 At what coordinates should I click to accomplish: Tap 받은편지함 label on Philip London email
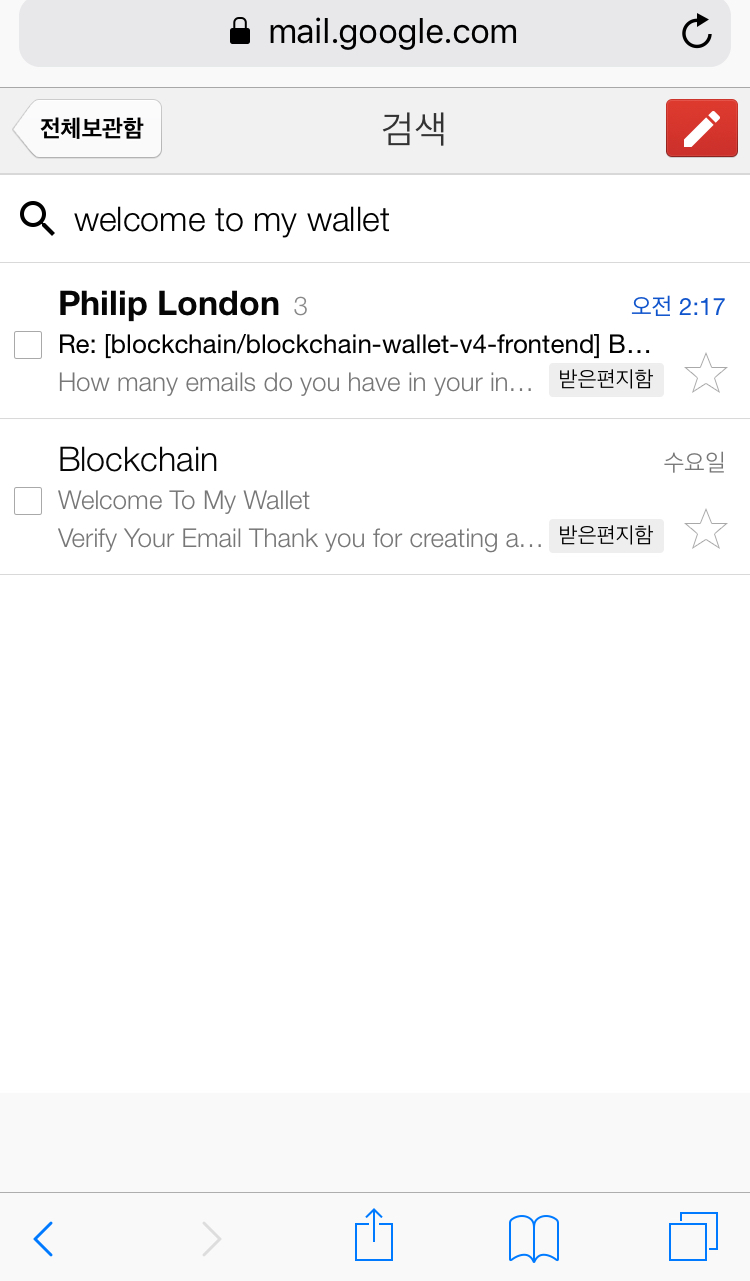point(606,380)
